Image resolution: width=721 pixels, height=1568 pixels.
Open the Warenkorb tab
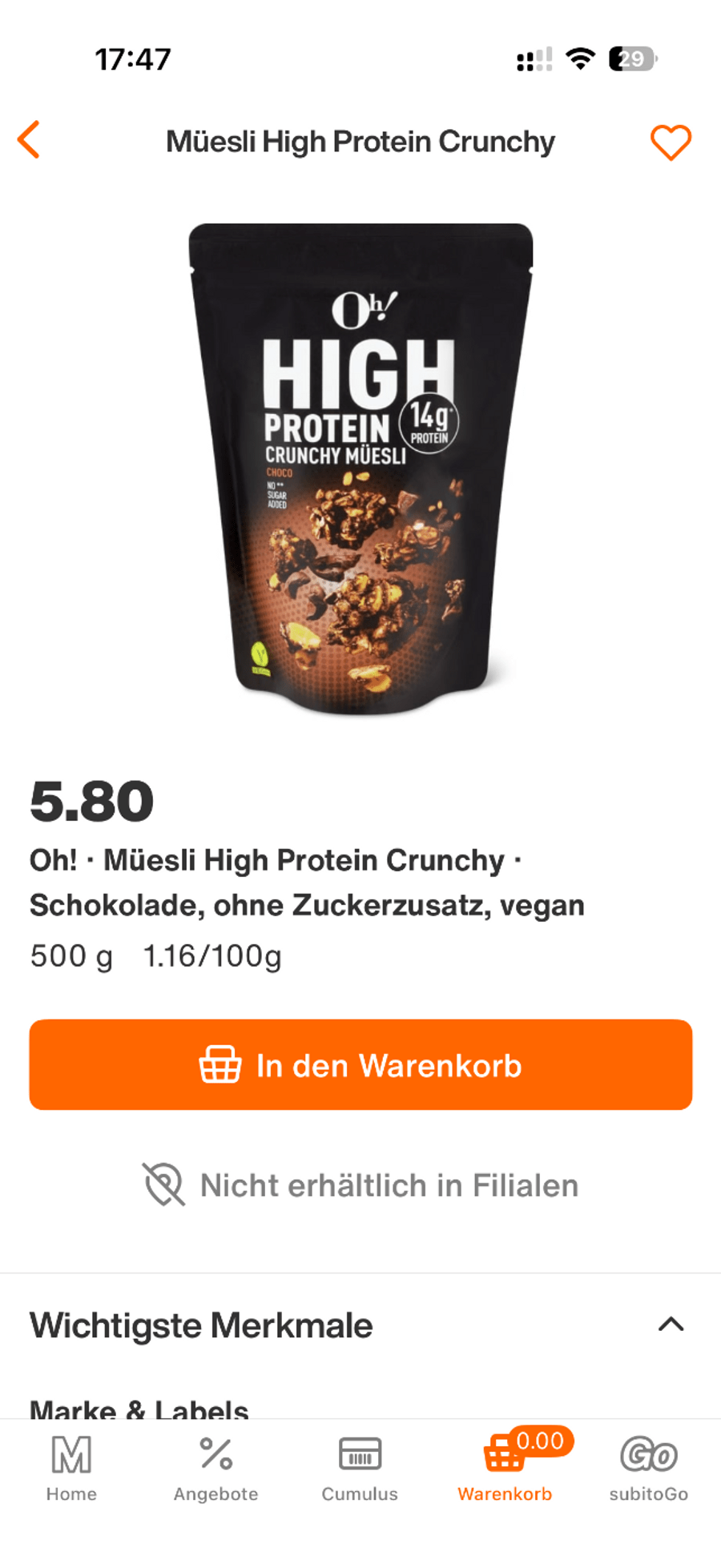(505, 1469)
